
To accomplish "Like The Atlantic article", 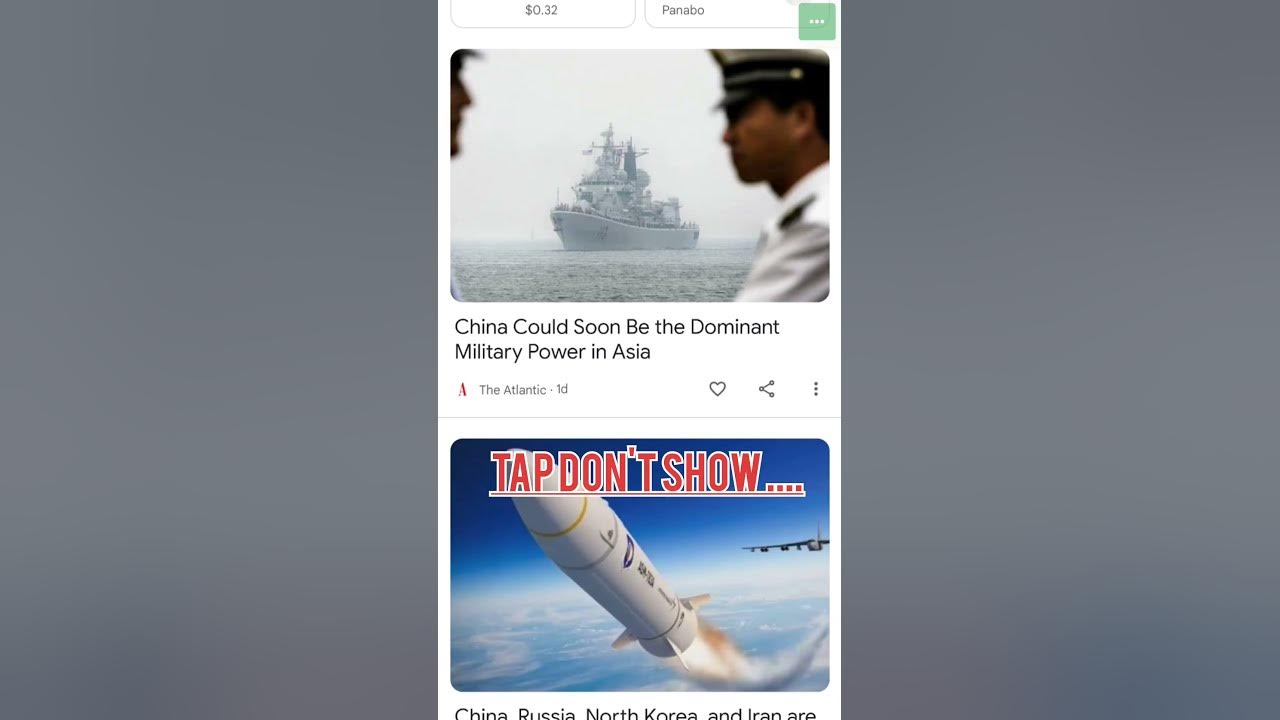I will [717, 389].
